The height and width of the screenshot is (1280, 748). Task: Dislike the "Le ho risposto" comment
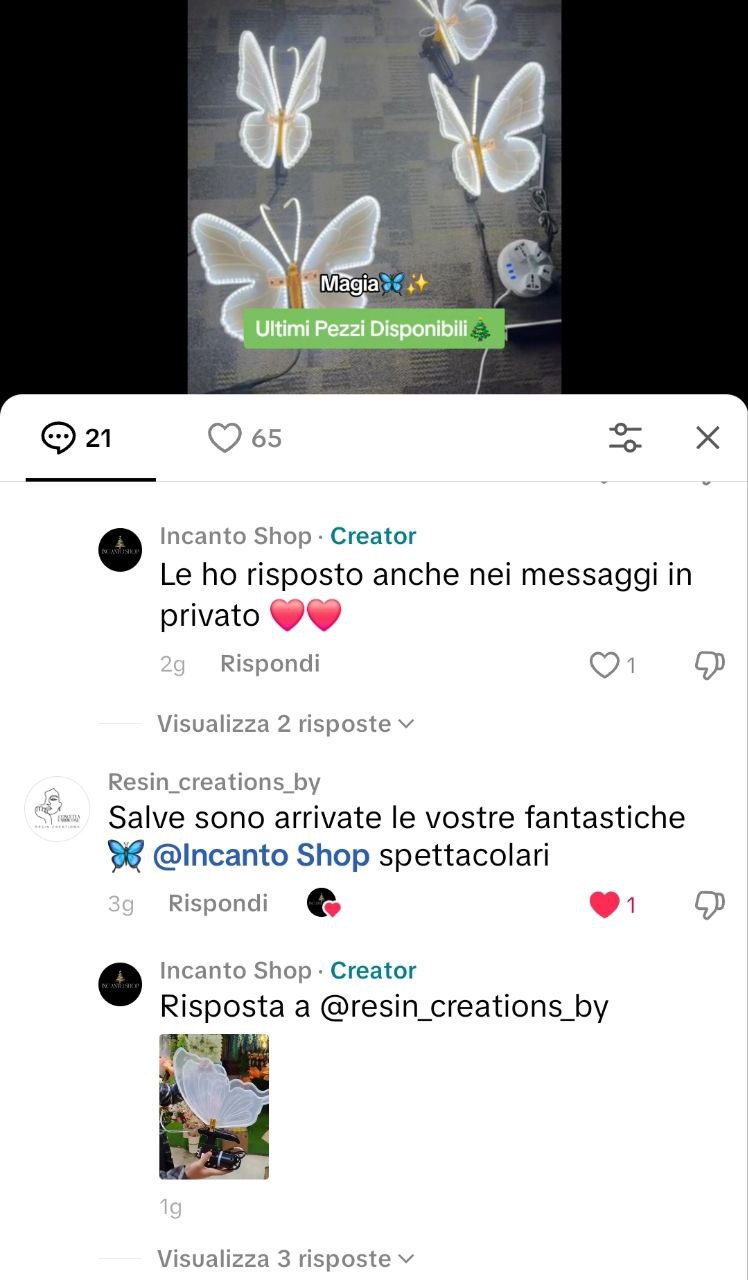point(709,665)
